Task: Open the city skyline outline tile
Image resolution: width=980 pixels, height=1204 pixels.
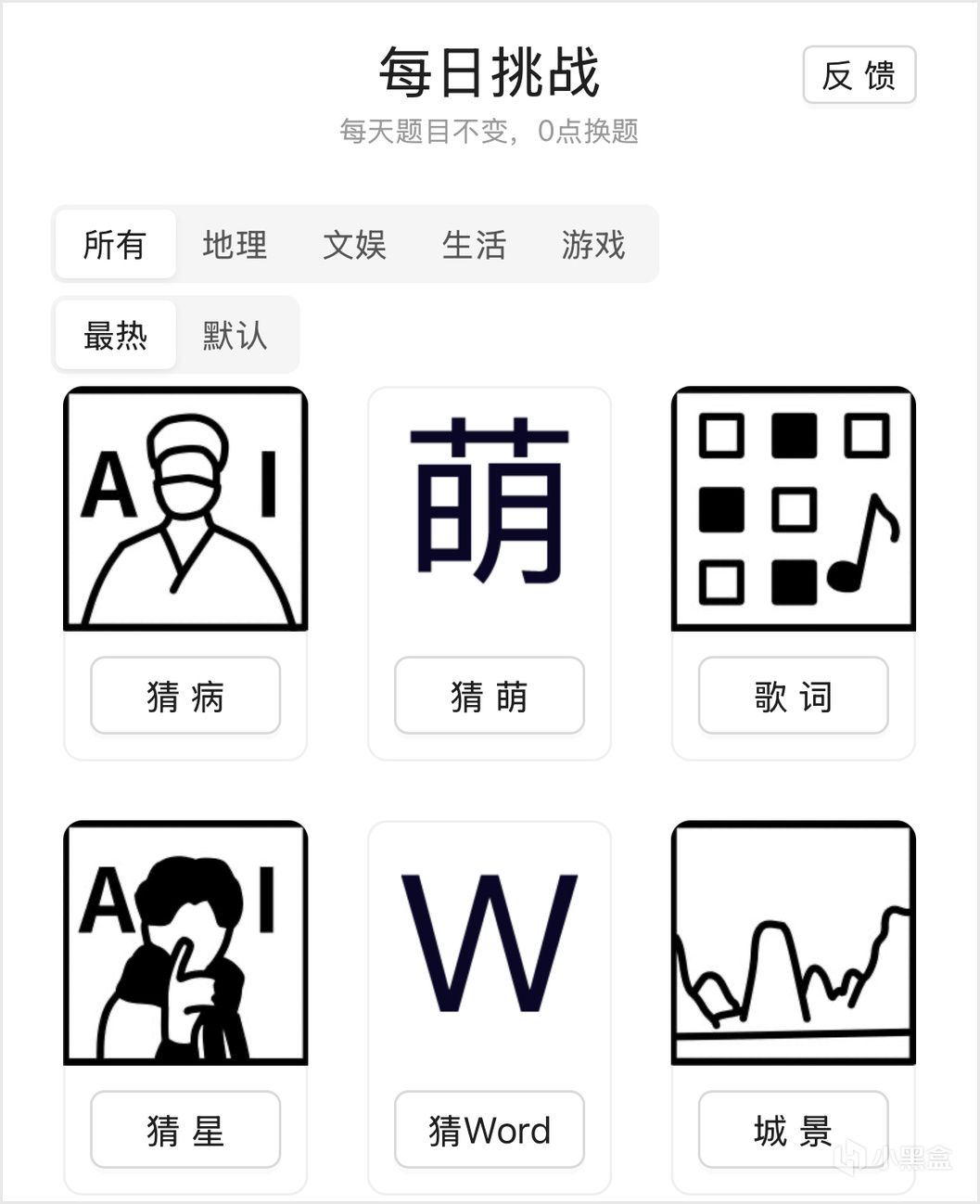Action: [793, 941]
